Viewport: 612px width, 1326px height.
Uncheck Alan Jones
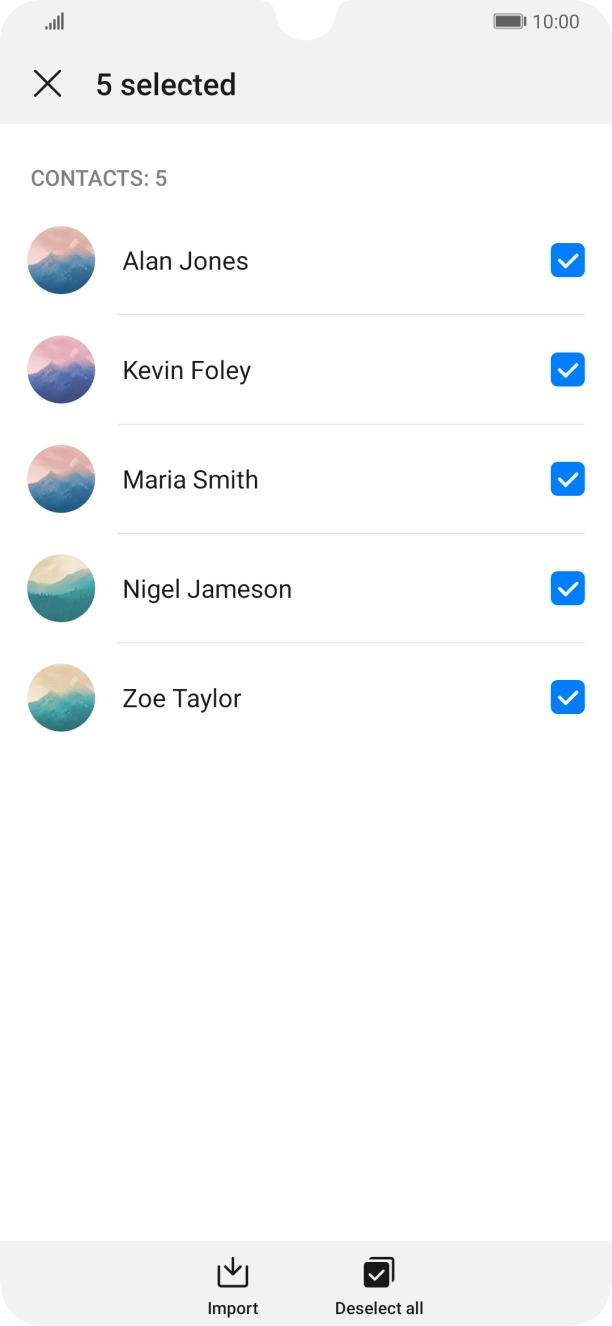pos(567,261)
